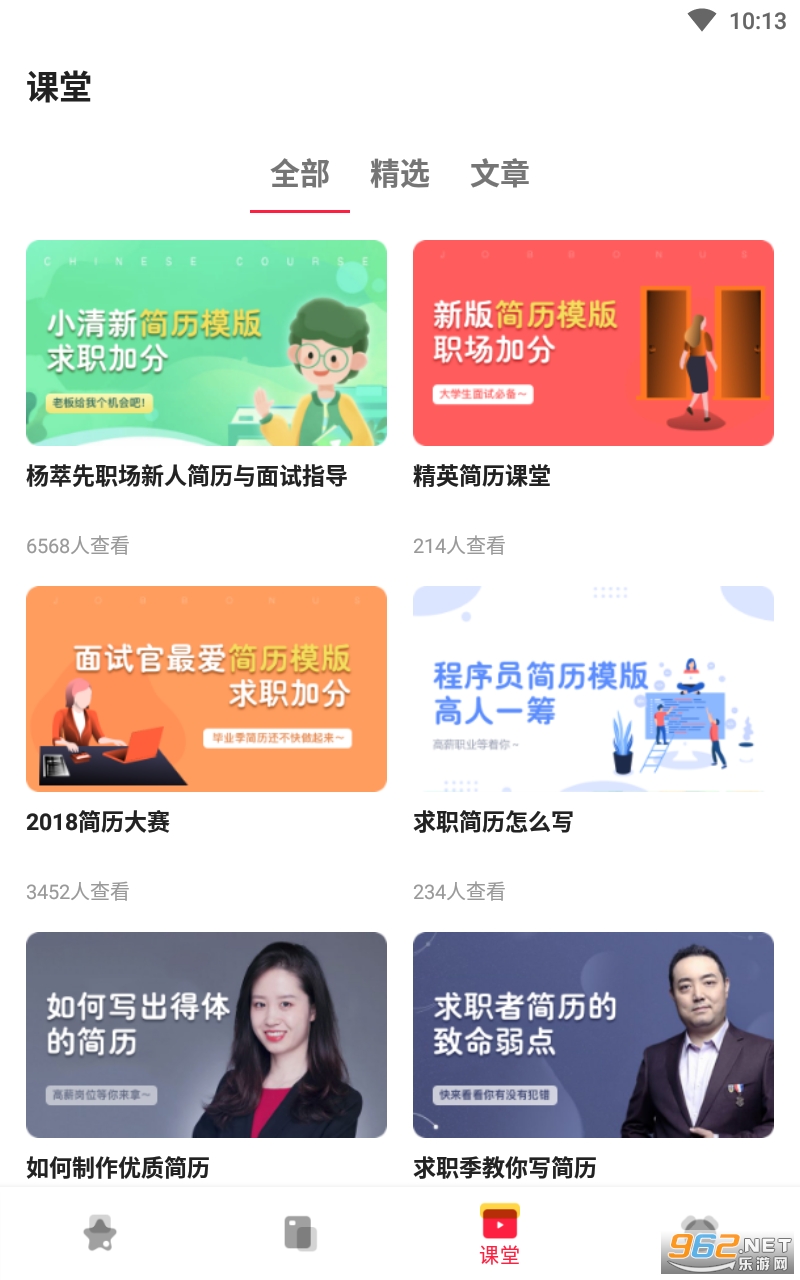Go to the star tab in bottom bar
800x1280 pixels.
pyautogui.click(x=100, y=1233)
